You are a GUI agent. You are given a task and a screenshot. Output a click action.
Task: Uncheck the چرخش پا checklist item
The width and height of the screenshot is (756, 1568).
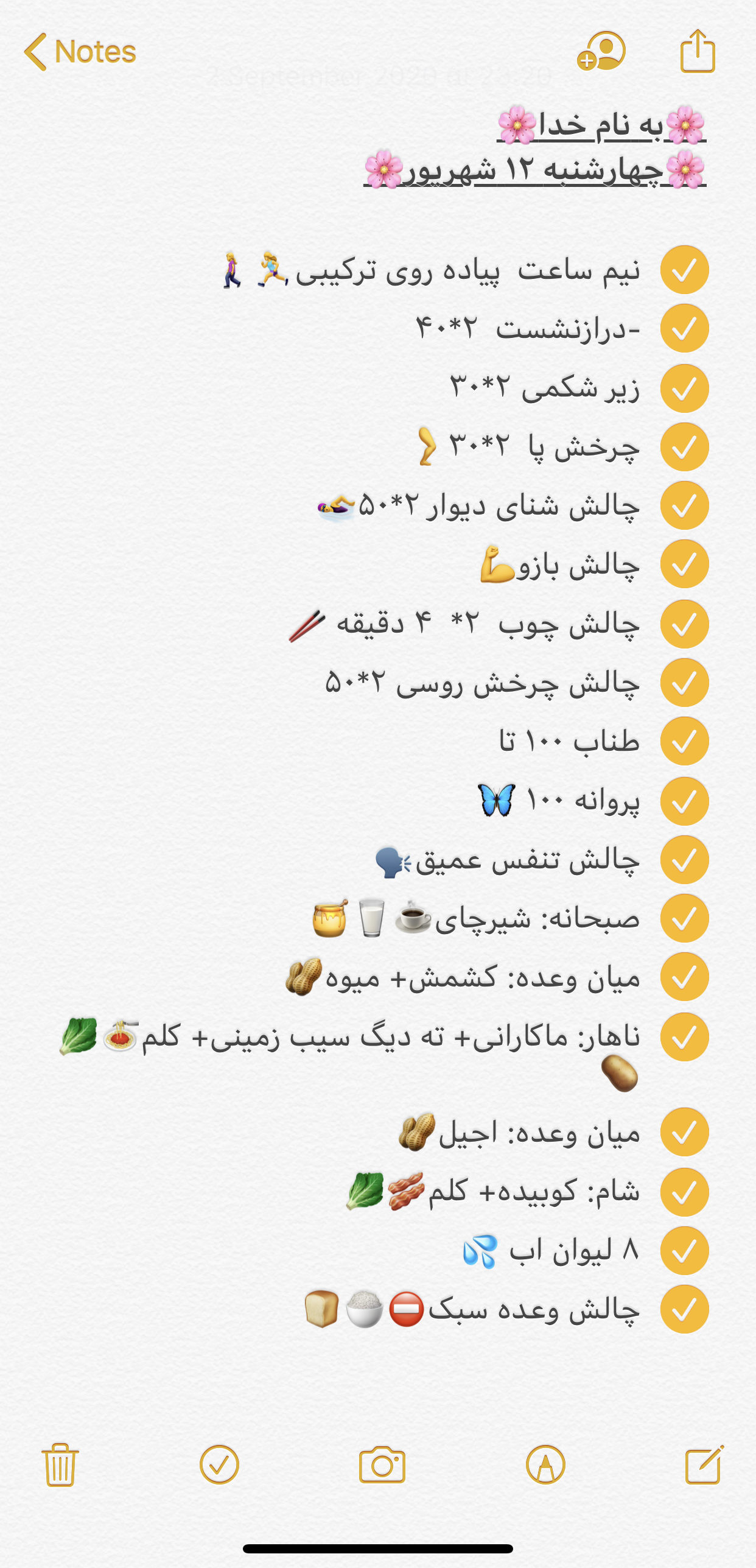click(684, 447)
